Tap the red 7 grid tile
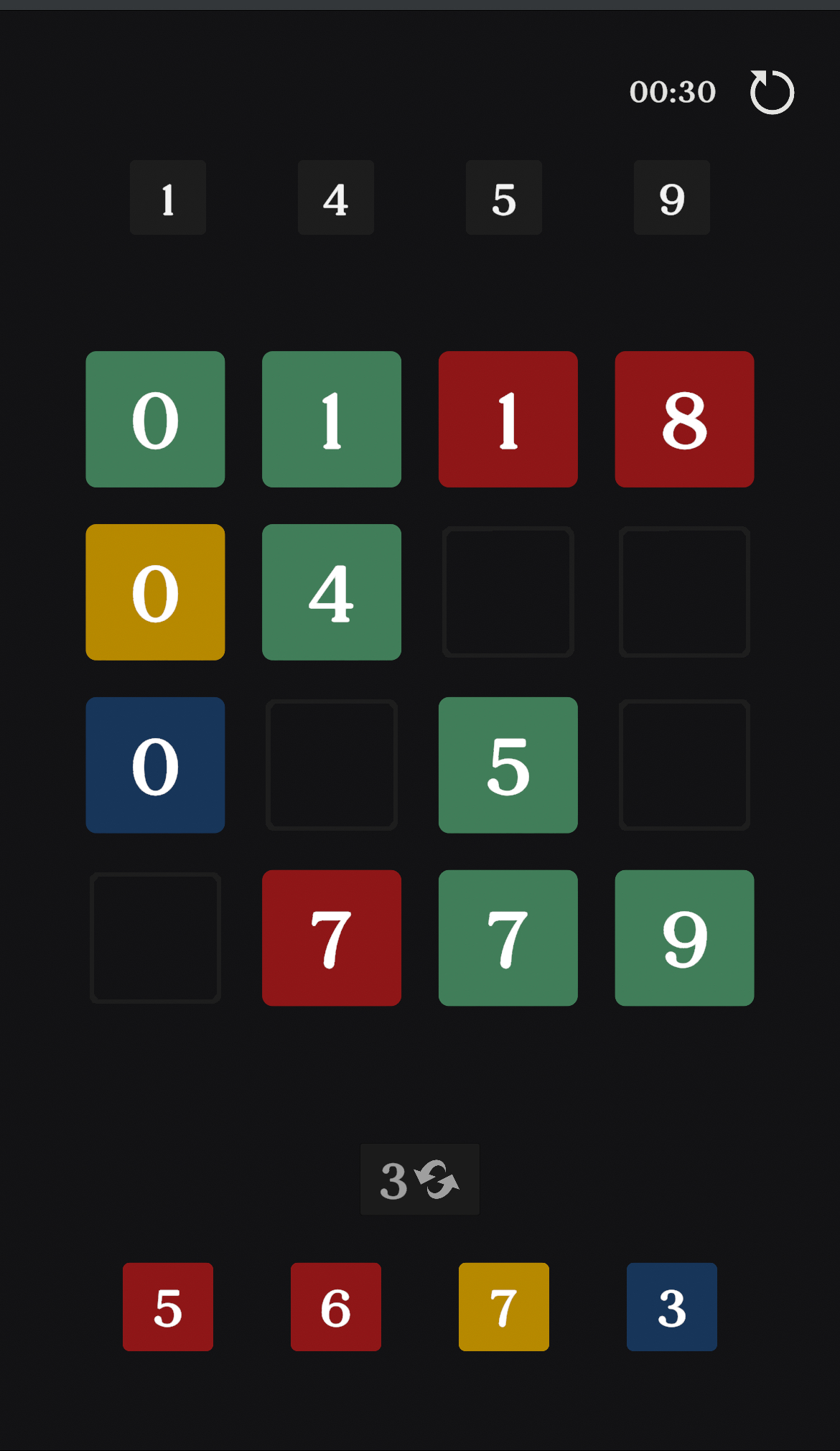The height and width of the screenshot is (1451, 840). coord(332,938)
